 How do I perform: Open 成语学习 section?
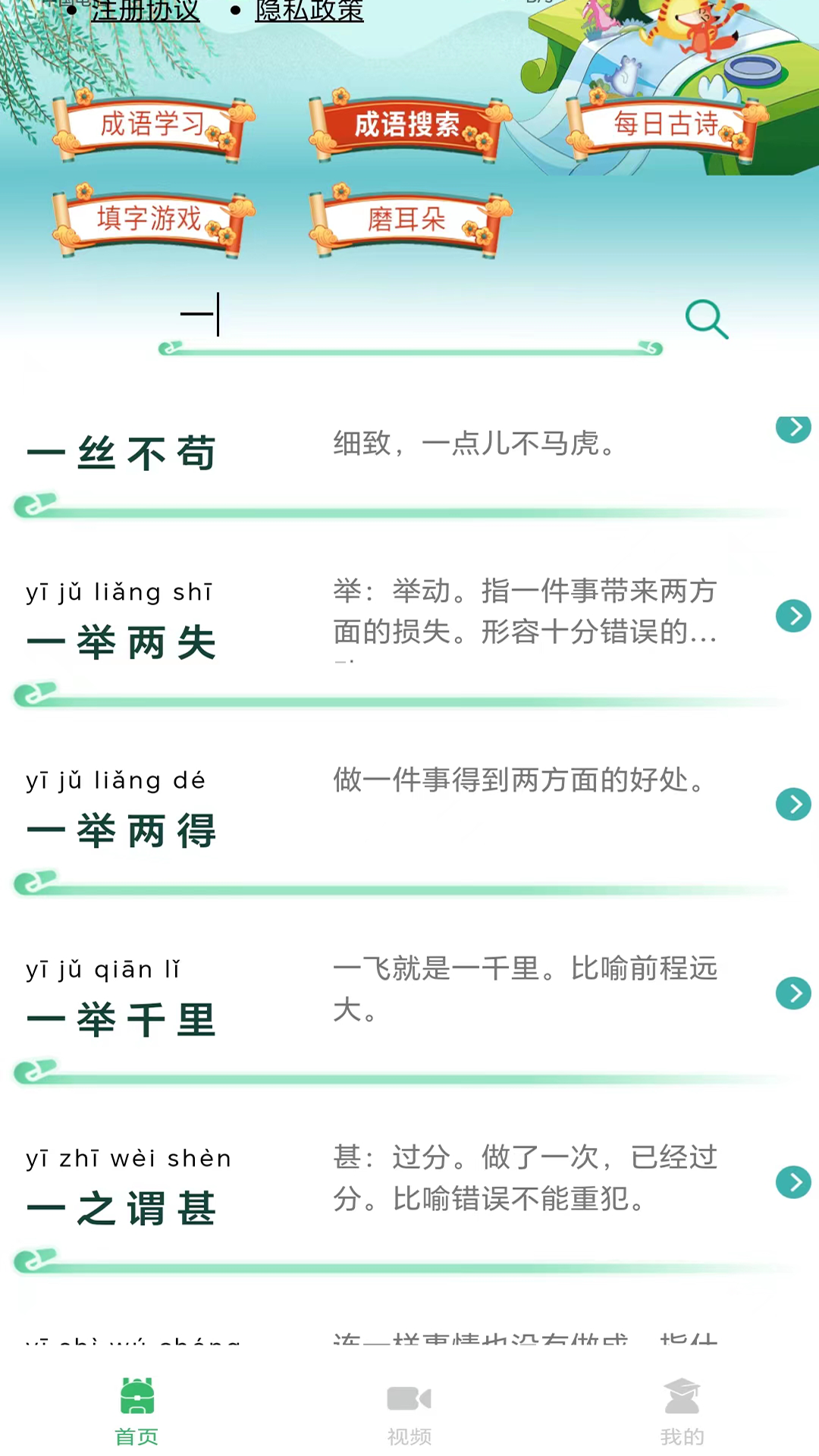(152, 125)
